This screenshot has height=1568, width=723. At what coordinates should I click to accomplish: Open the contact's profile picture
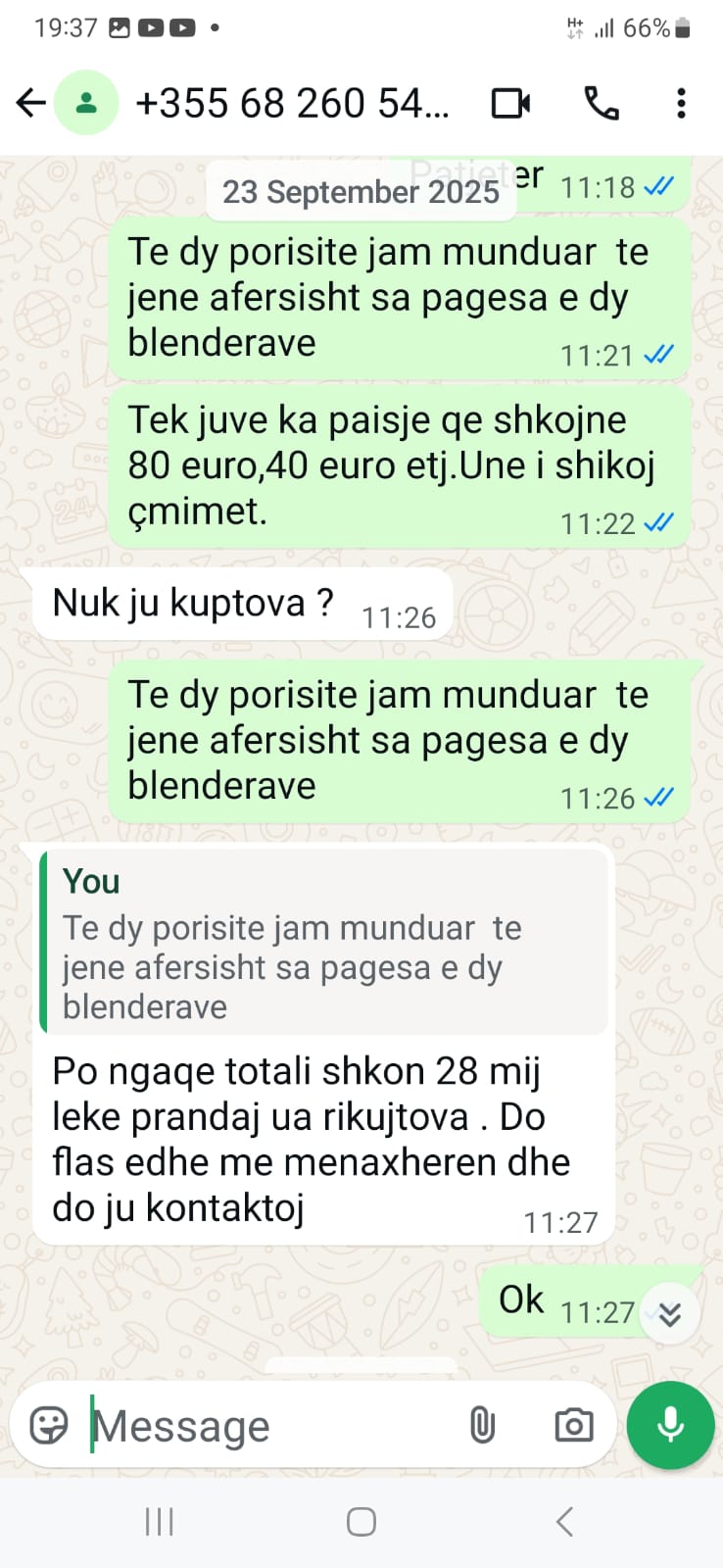tap(86, 103)
